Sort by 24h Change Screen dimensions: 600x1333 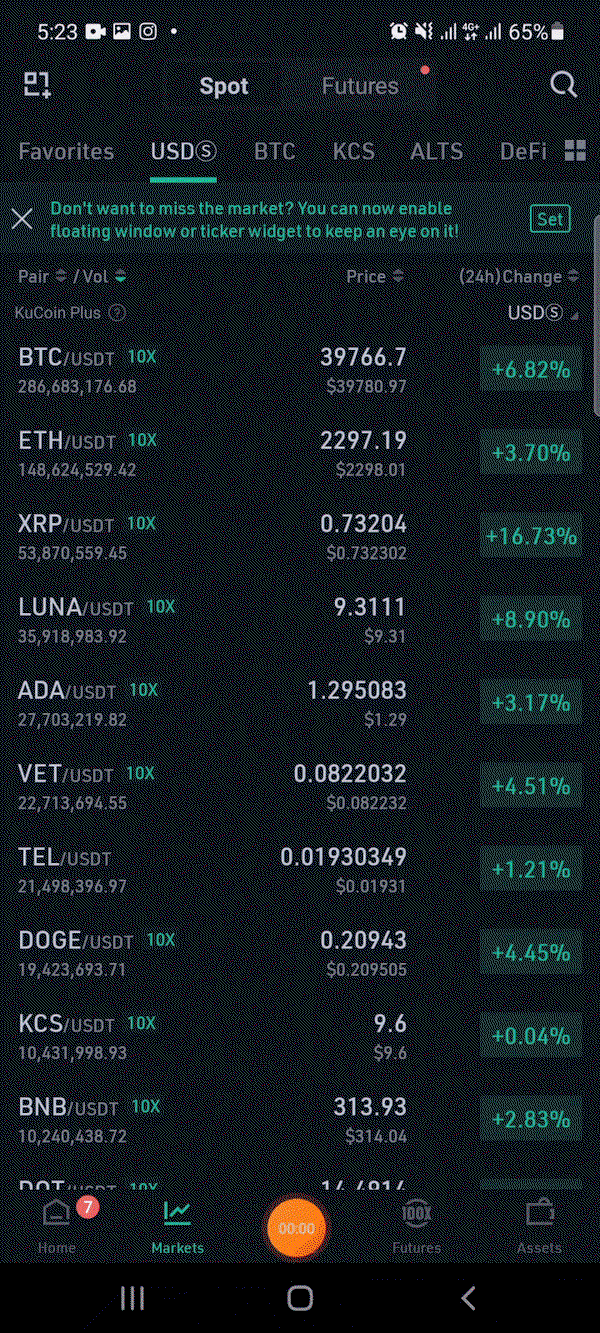tap(519, 277)
